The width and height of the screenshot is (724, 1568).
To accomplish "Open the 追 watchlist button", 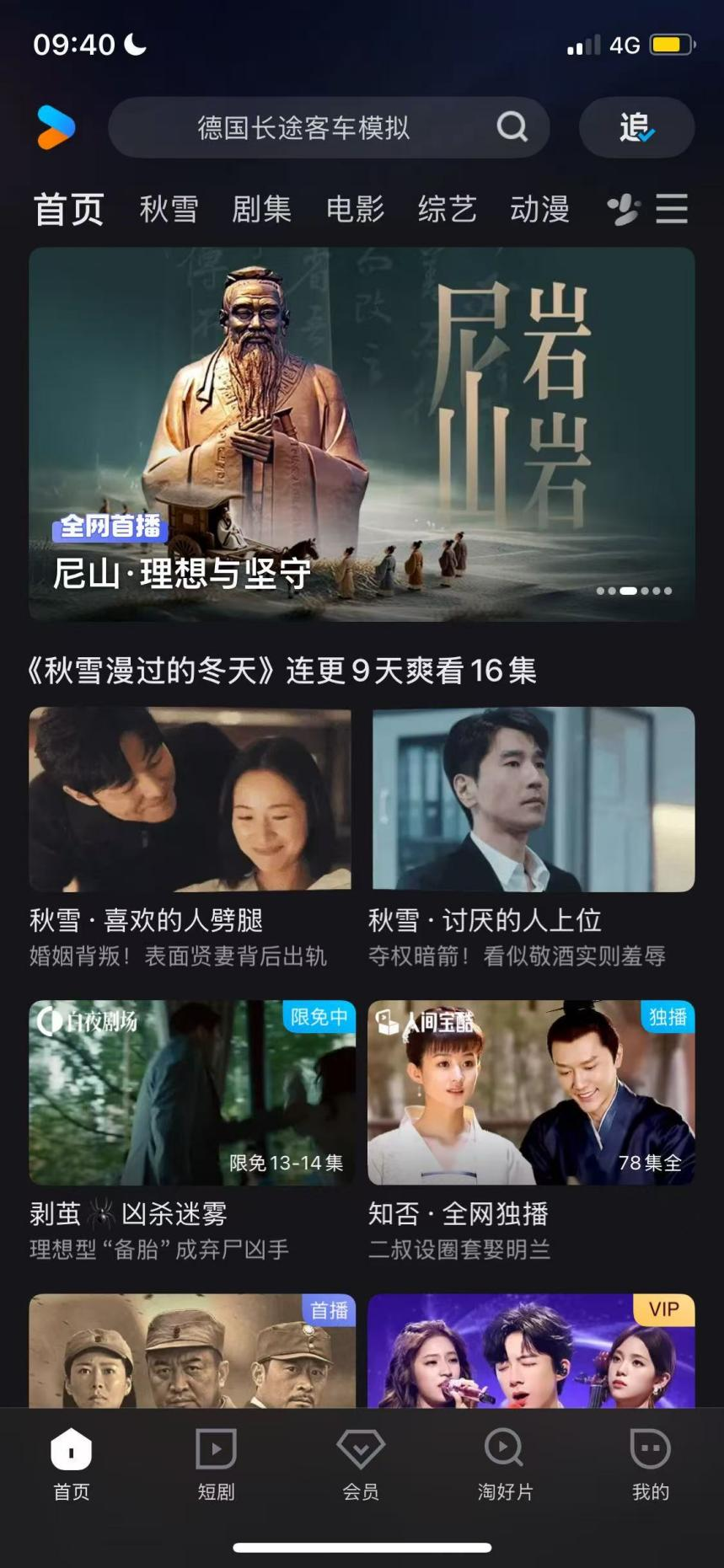I will pyautogui.click(x=636, y=128).
